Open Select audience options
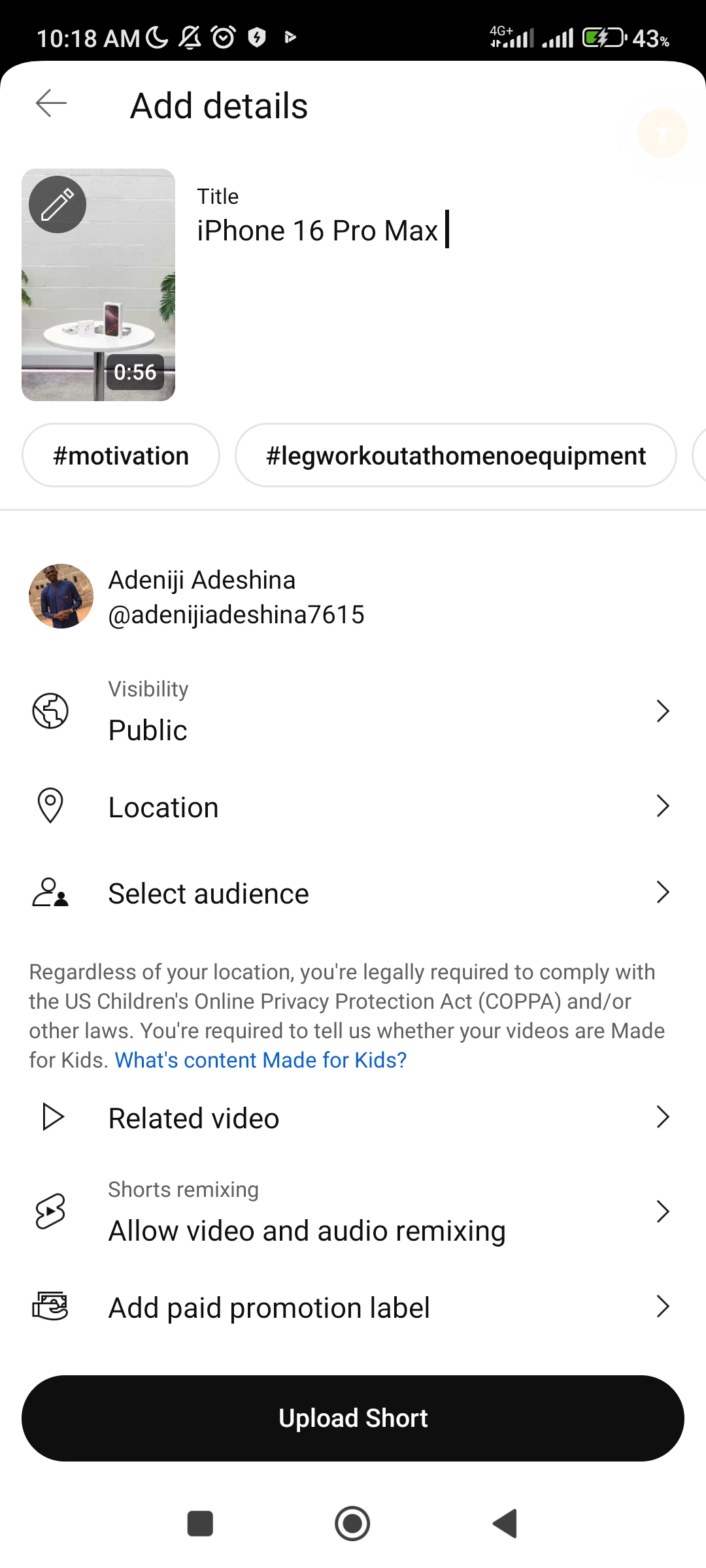 [x=353, y=893]
